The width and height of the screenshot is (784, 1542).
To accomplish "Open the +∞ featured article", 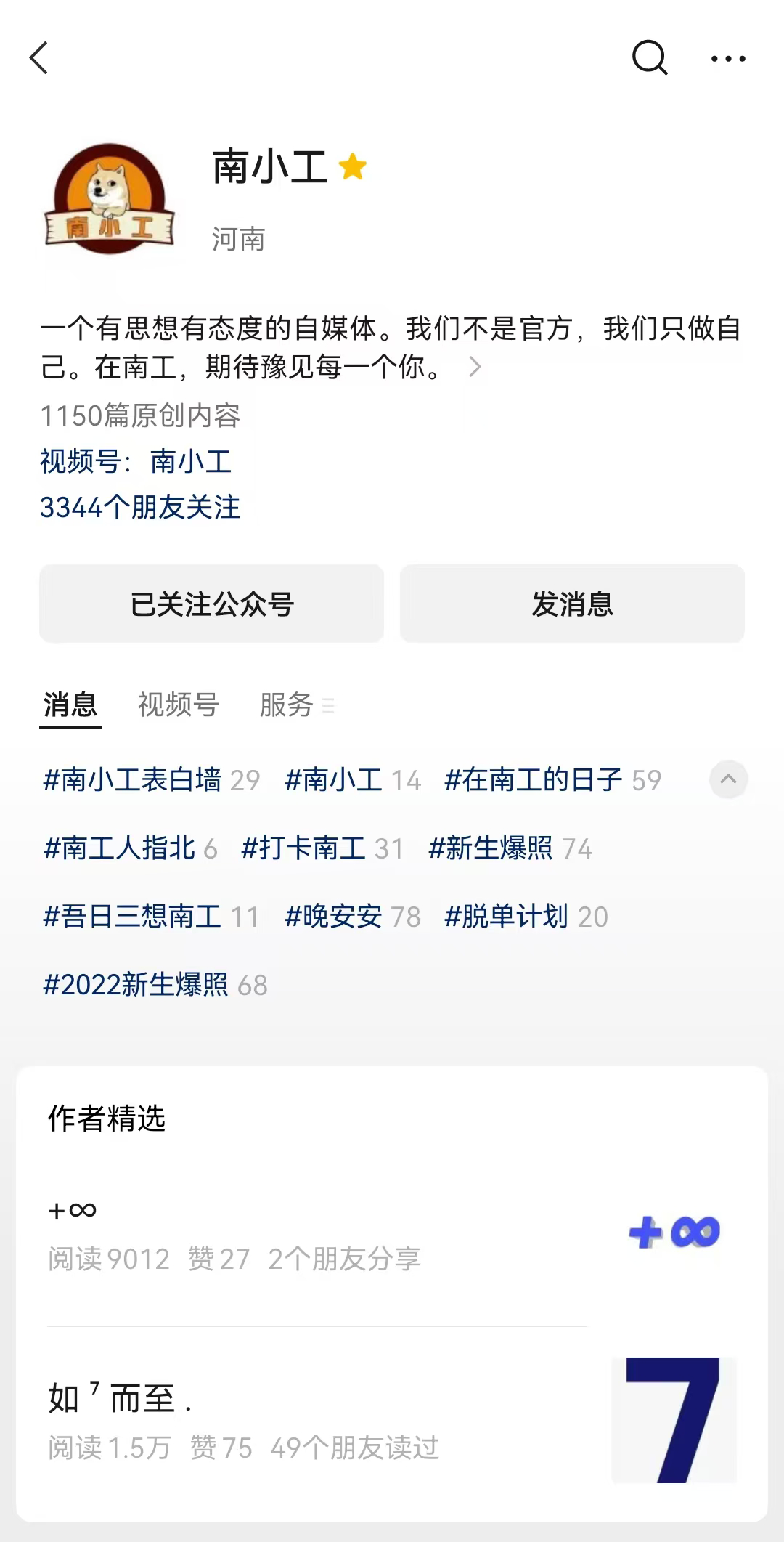I will pyautogui.click(x=392, y=1233).
